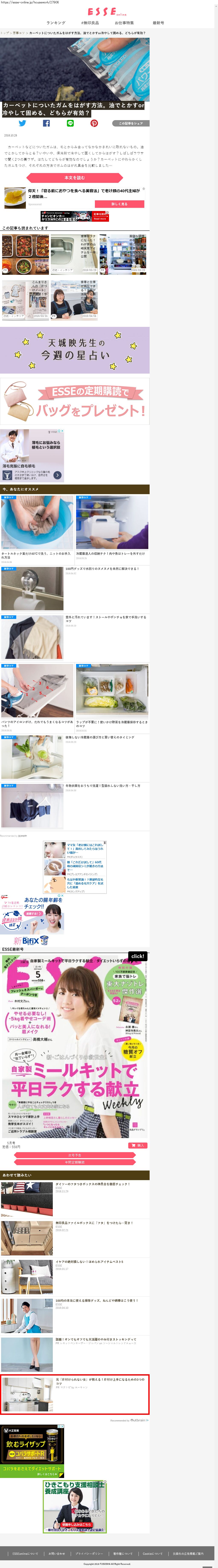Open the 天城映先生の今週の星占い banner

click(x=74, y=350)
